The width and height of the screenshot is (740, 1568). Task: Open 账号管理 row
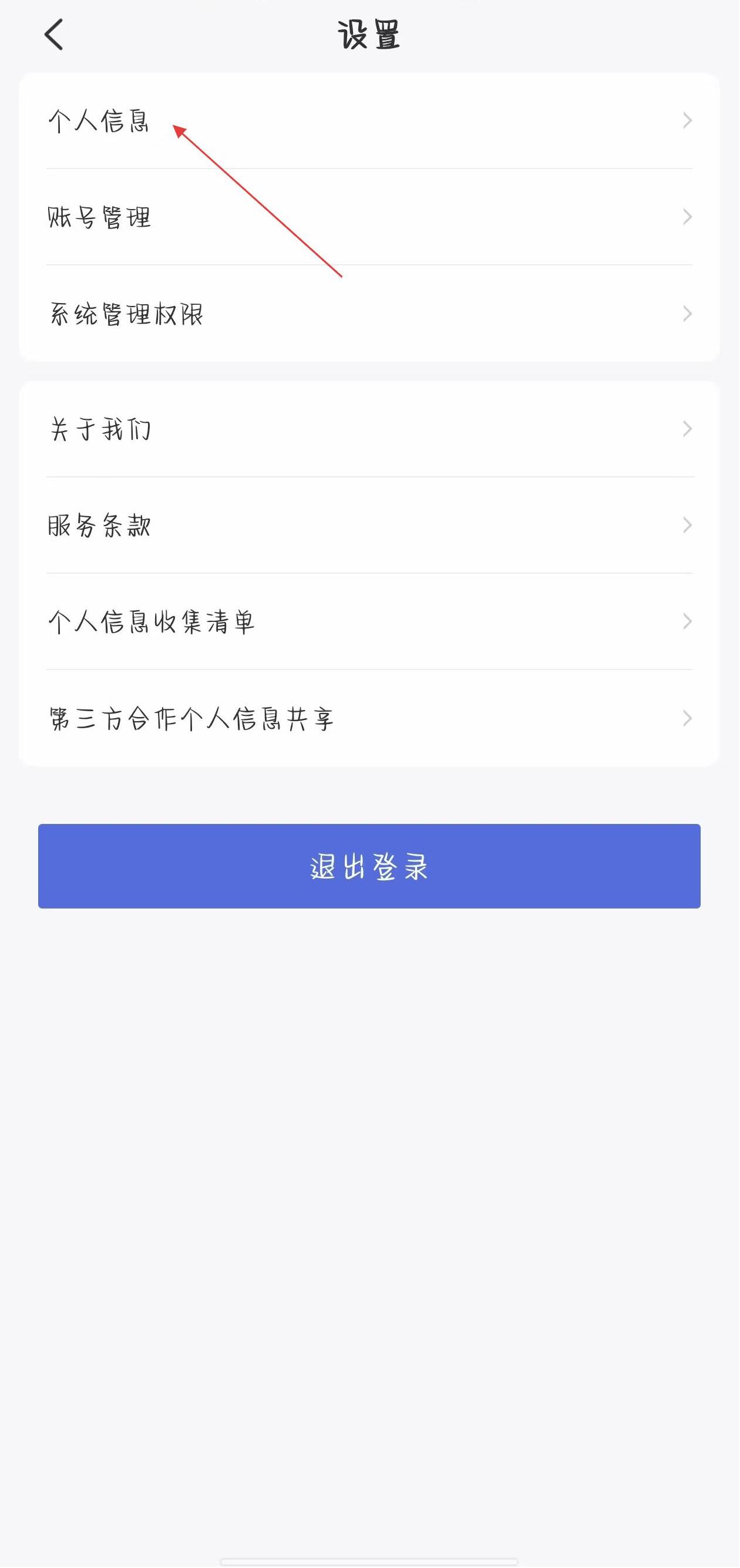[369, 217]
